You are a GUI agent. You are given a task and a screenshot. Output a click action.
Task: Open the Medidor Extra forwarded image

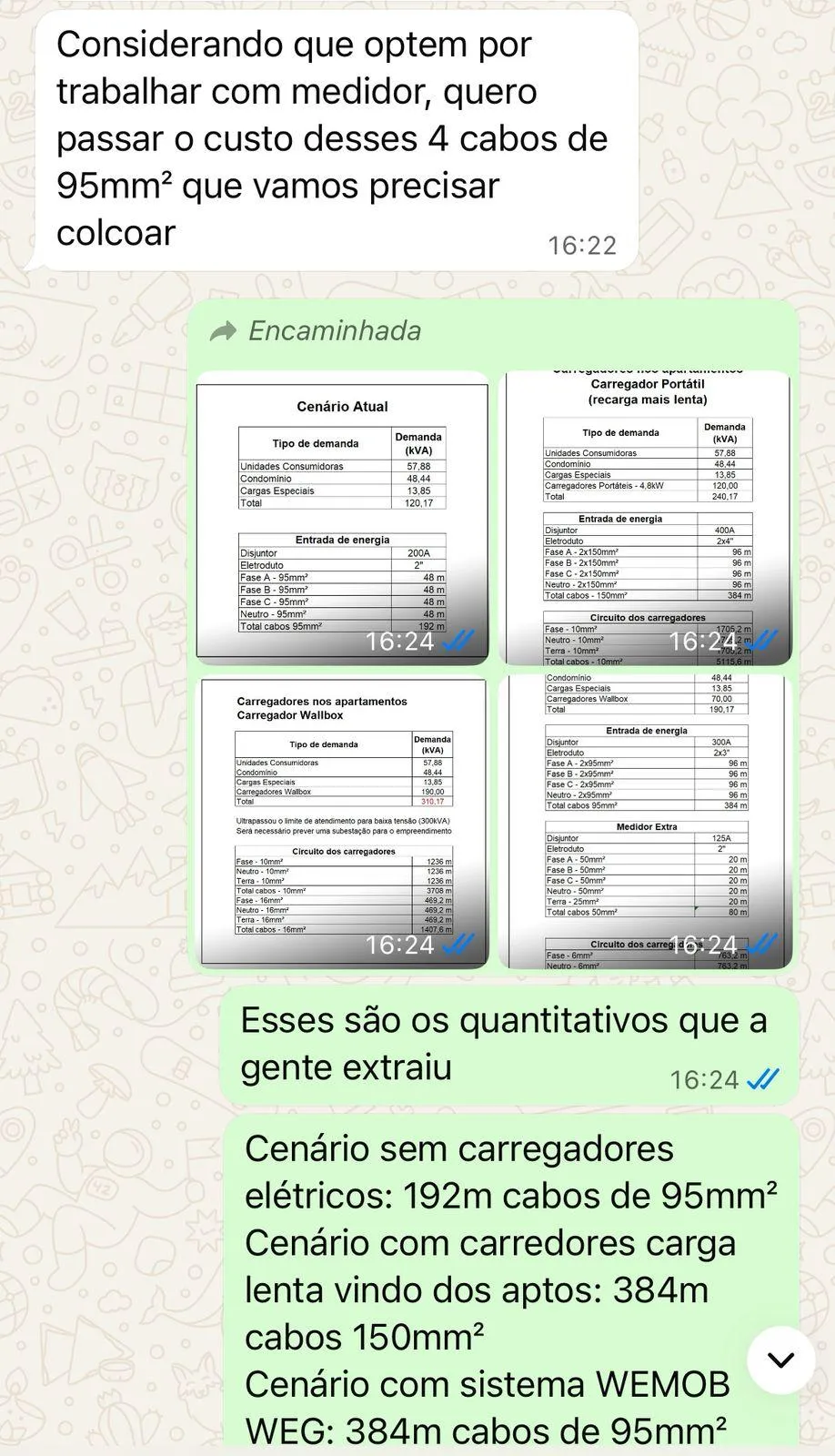click(x=647, y=821)
